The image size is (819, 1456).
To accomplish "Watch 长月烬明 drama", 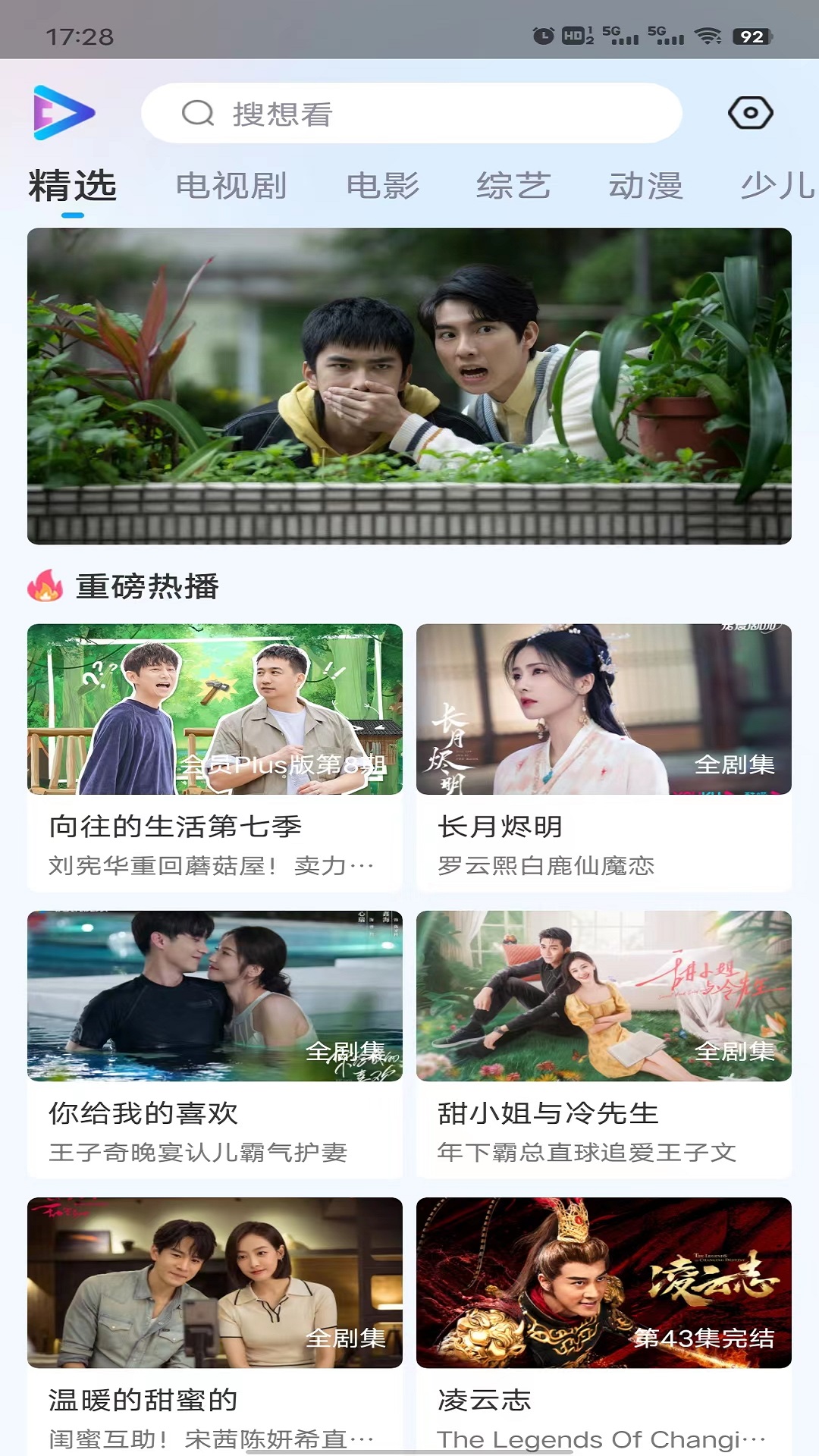I will [x=604, y=757].
